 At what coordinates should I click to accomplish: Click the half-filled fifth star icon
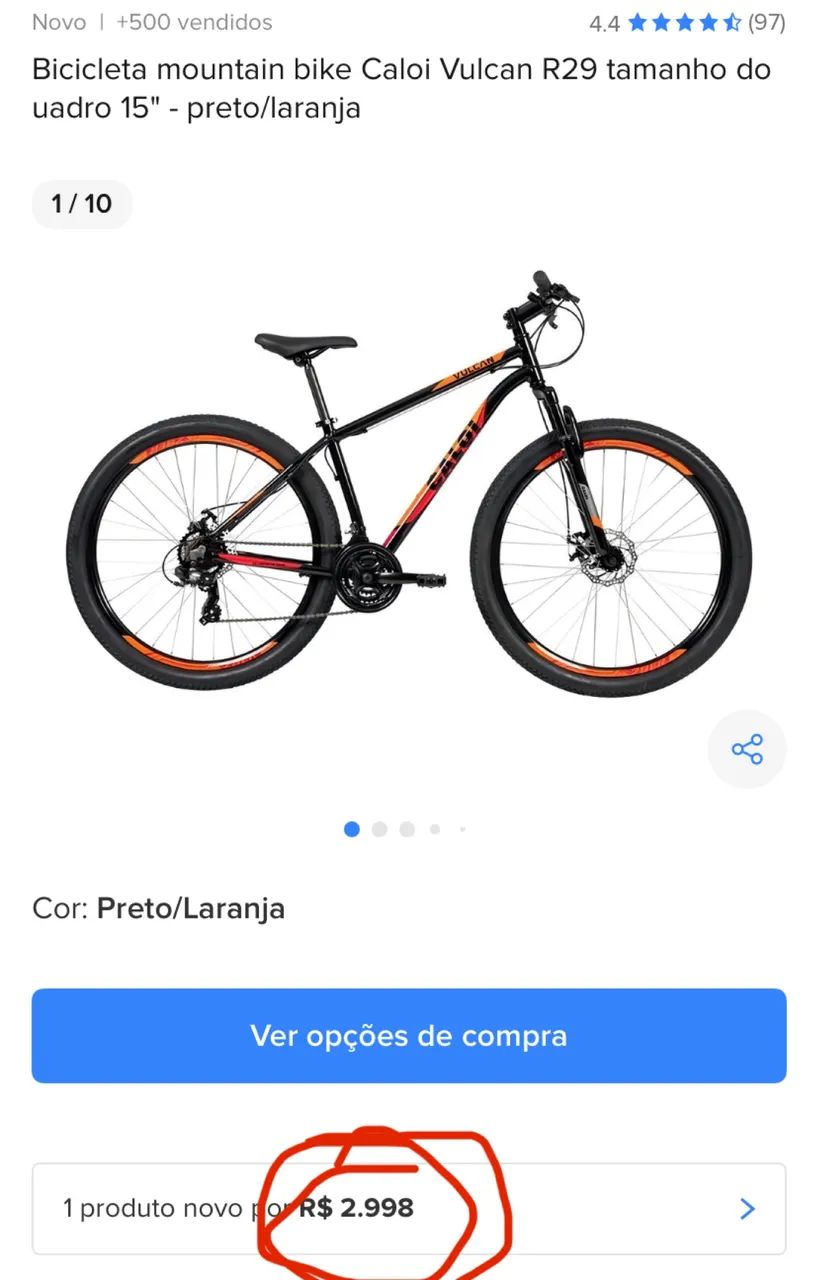coord(734,22)
